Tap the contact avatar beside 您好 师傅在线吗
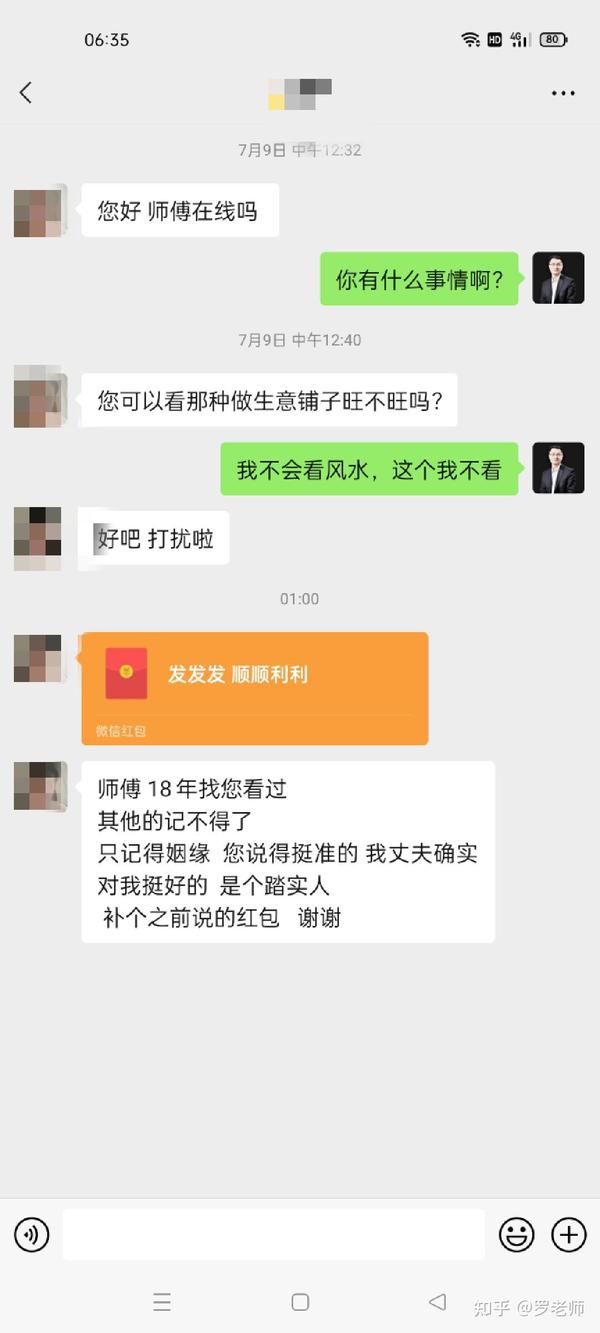Viewport: 600px width, 1333px height. click(38, 212)
